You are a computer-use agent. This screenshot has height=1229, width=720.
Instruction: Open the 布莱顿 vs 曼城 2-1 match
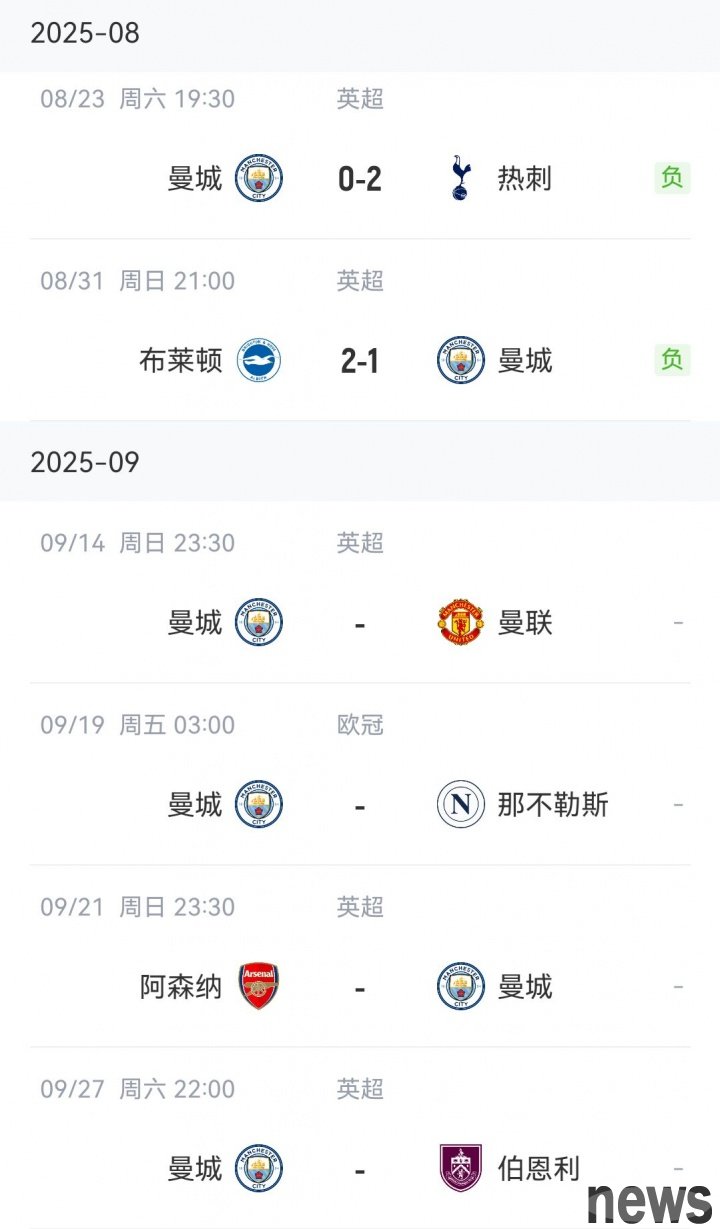pos(360,330)
